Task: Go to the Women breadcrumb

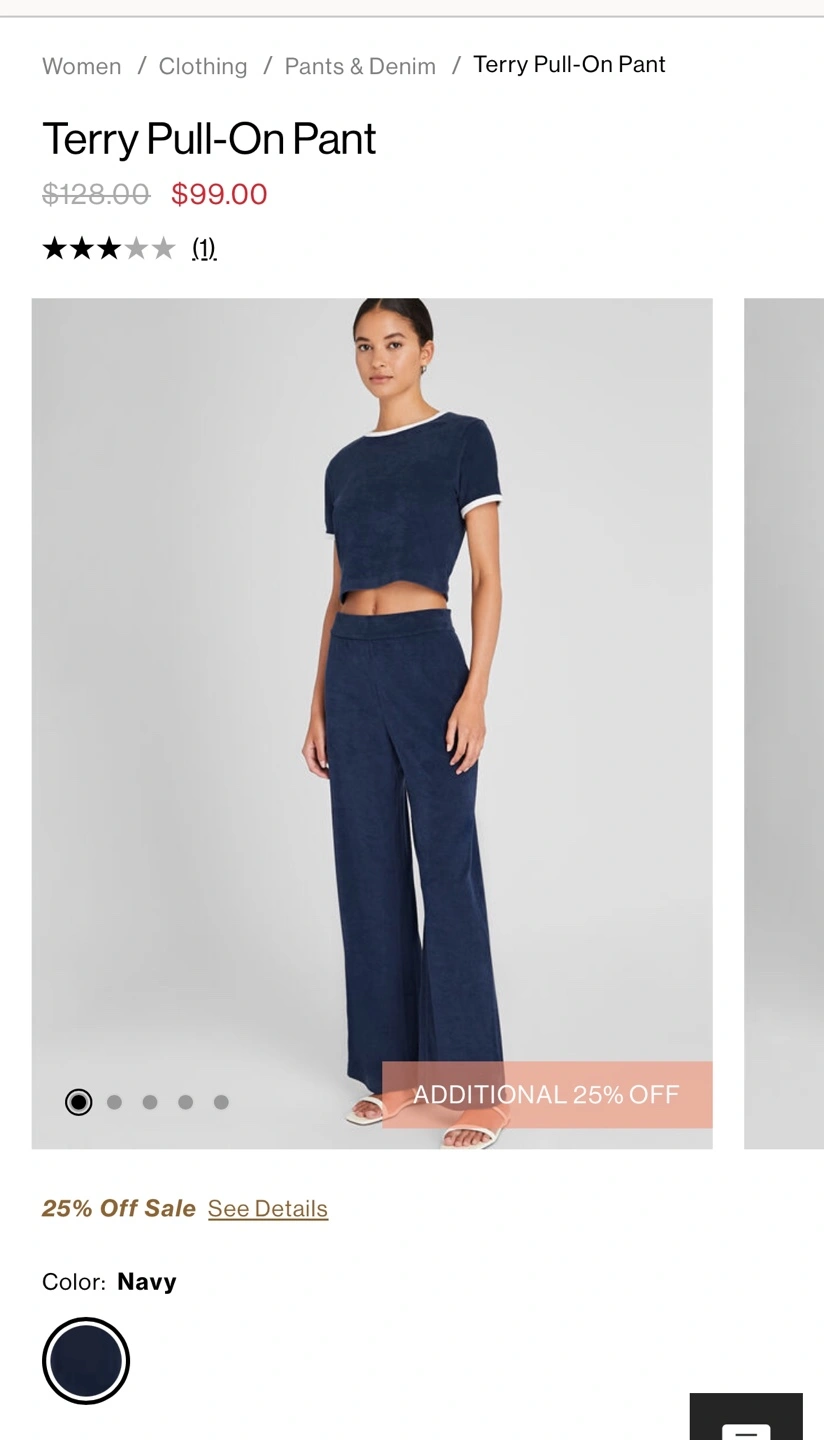Action: click(82, 66)
